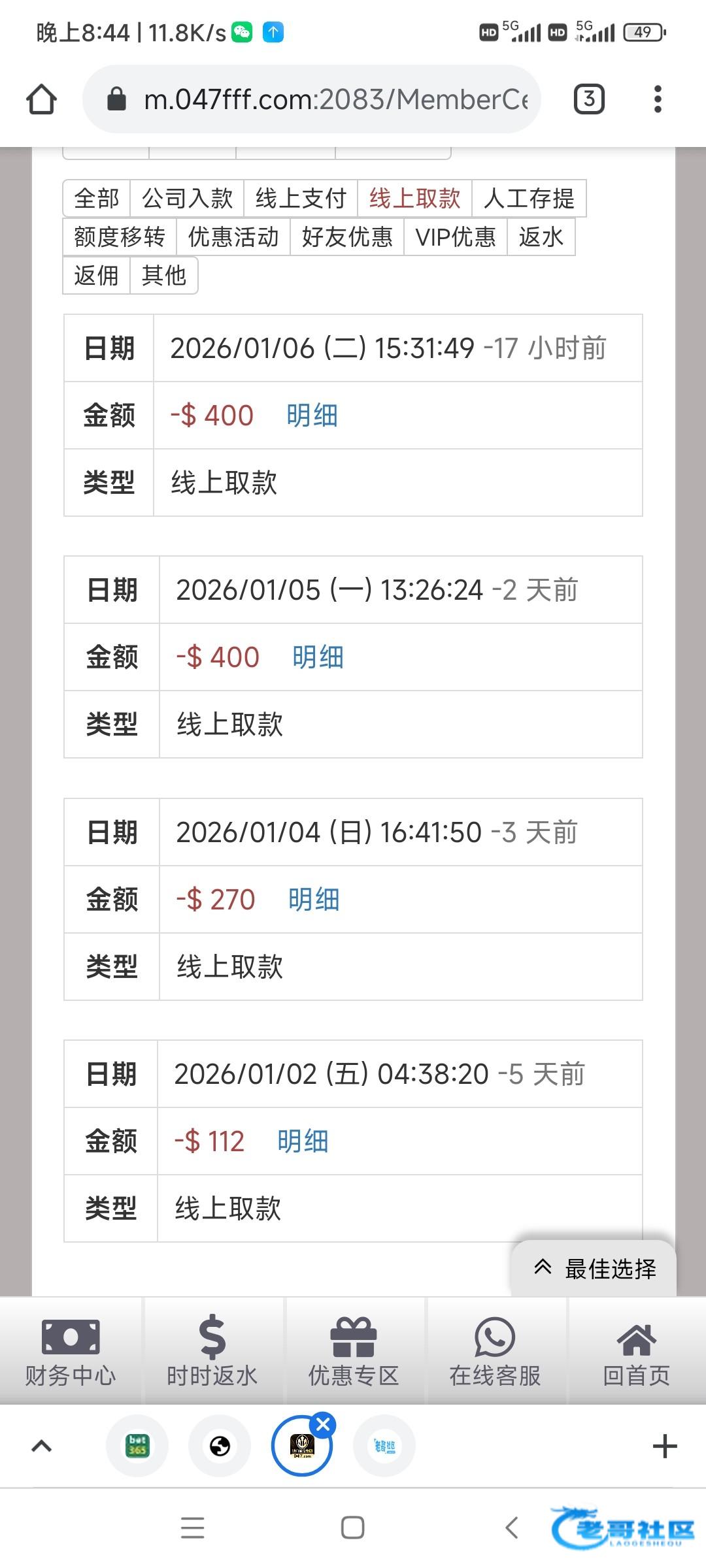Go to 财务中心

coord(71,1351)
